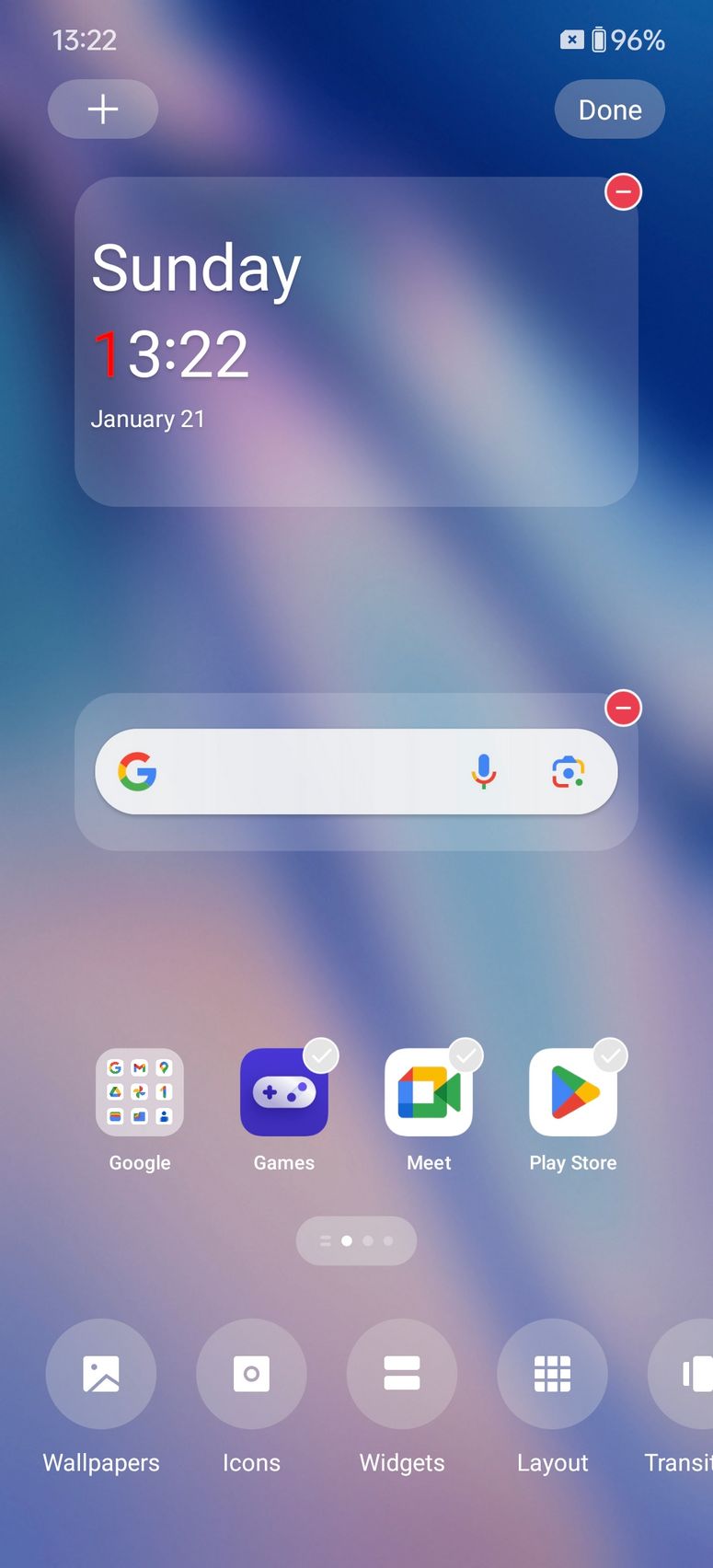Select the Meet app checkbox
713x1568 pixels.
pyautogui.click(x=466, y=1055)
